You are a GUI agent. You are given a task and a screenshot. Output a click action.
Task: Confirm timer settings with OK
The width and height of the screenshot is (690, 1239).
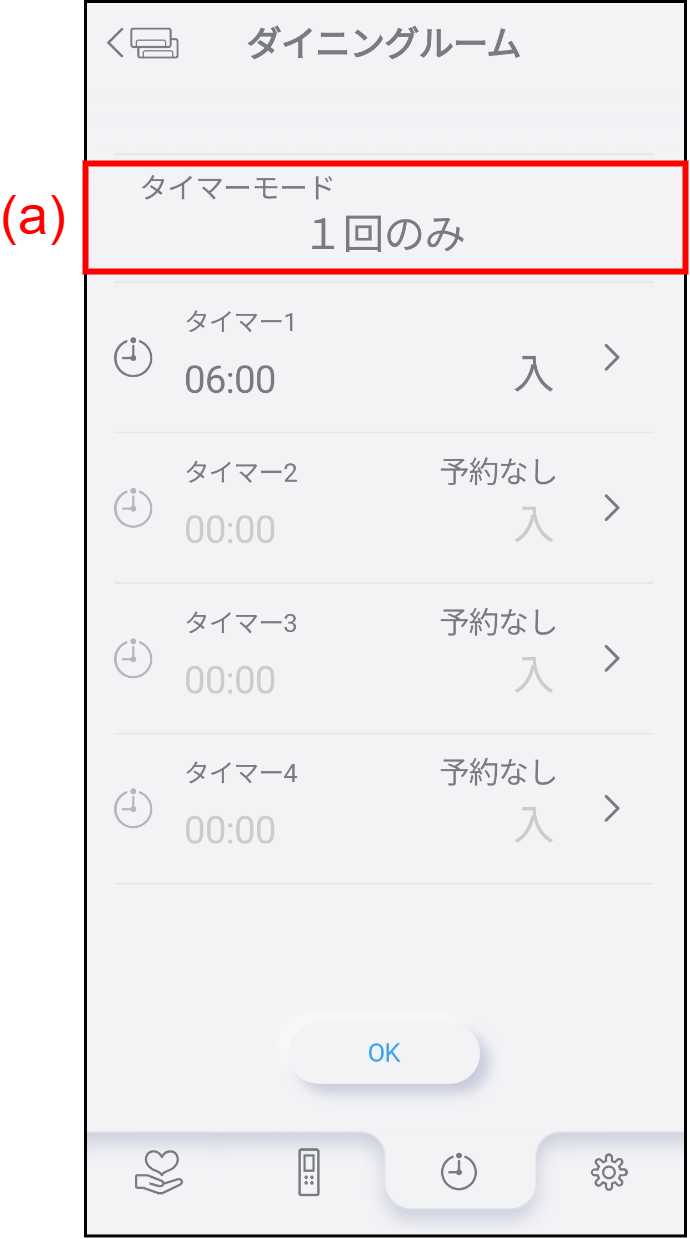point(384,1053)
